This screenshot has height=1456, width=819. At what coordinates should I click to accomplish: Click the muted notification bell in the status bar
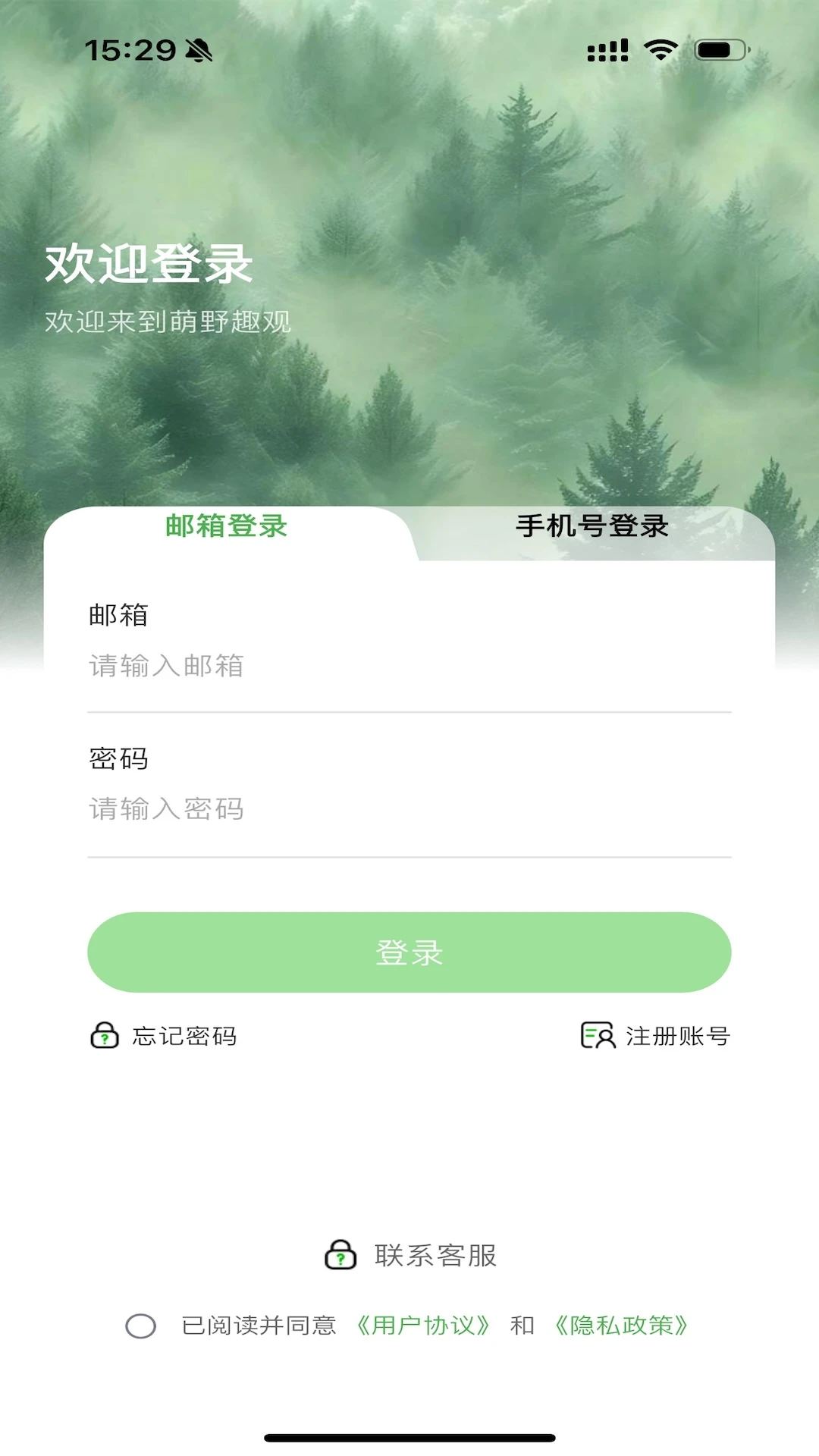199,49
